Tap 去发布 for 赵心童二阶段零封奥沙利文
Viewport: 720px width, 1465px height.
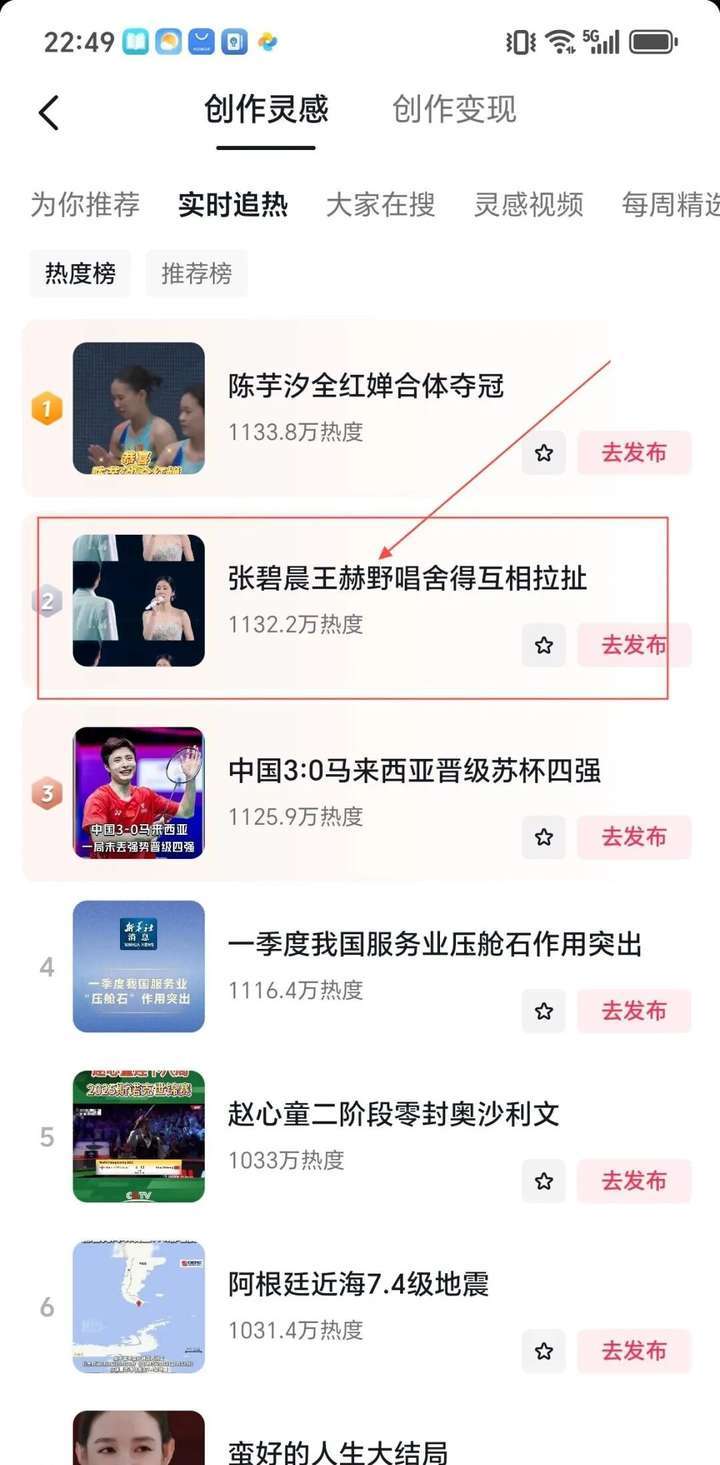click(x=633, y=1181)
